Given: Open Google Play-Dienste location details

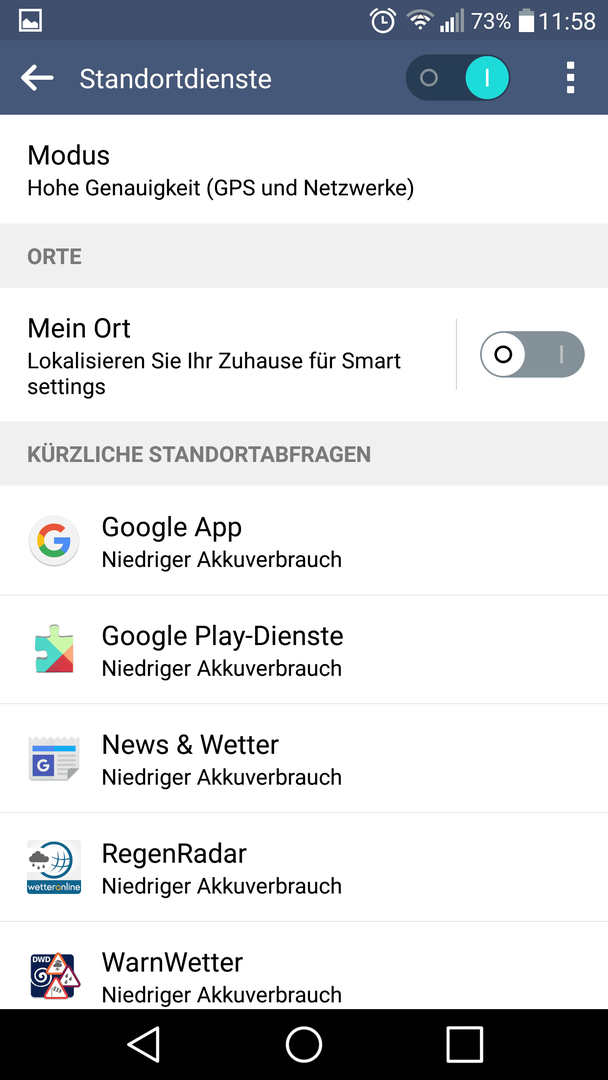Looking at the screenshot, I should click(304, 650).
